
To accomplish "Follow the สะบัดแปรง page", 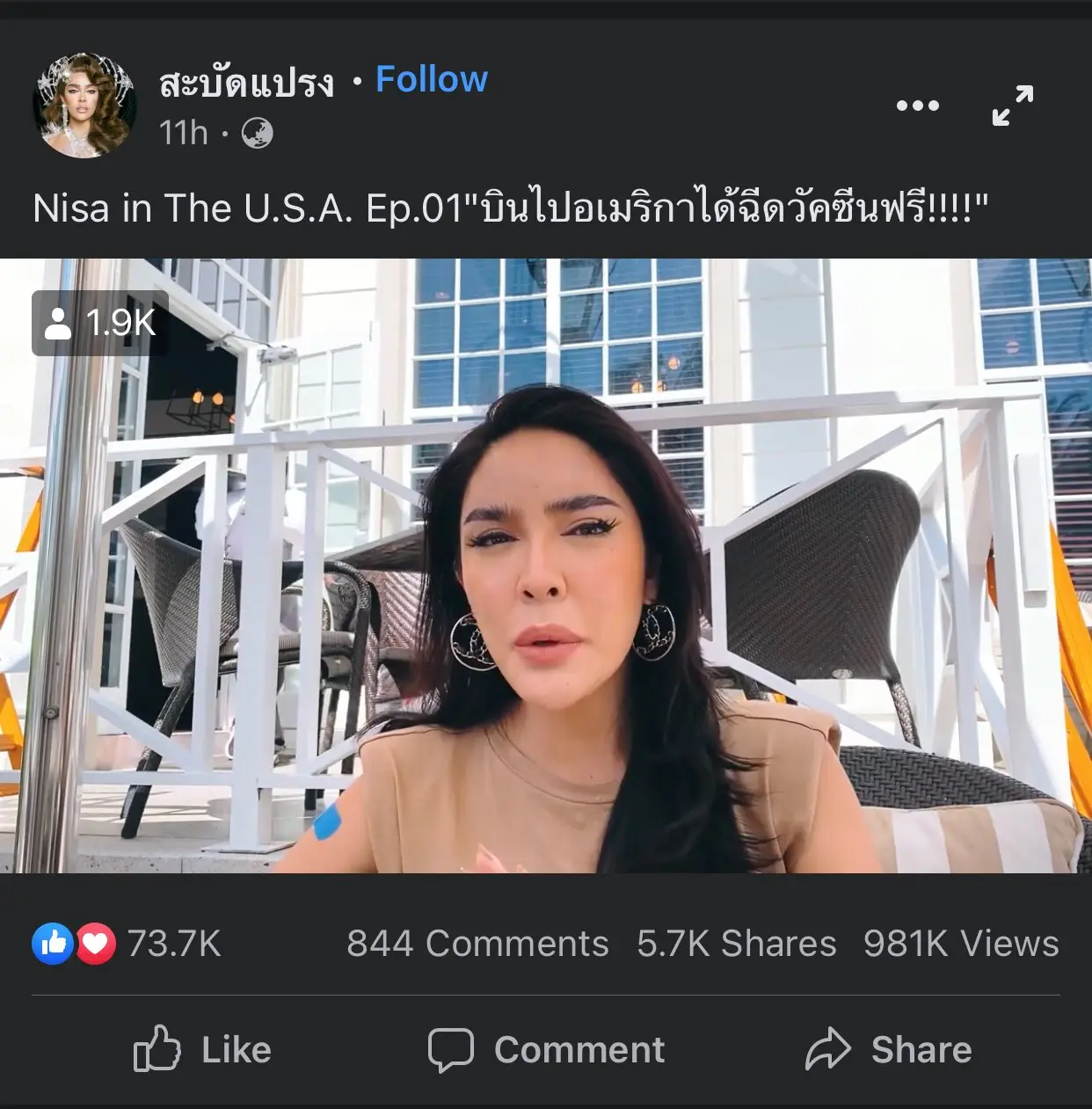I will coord(431,80).
